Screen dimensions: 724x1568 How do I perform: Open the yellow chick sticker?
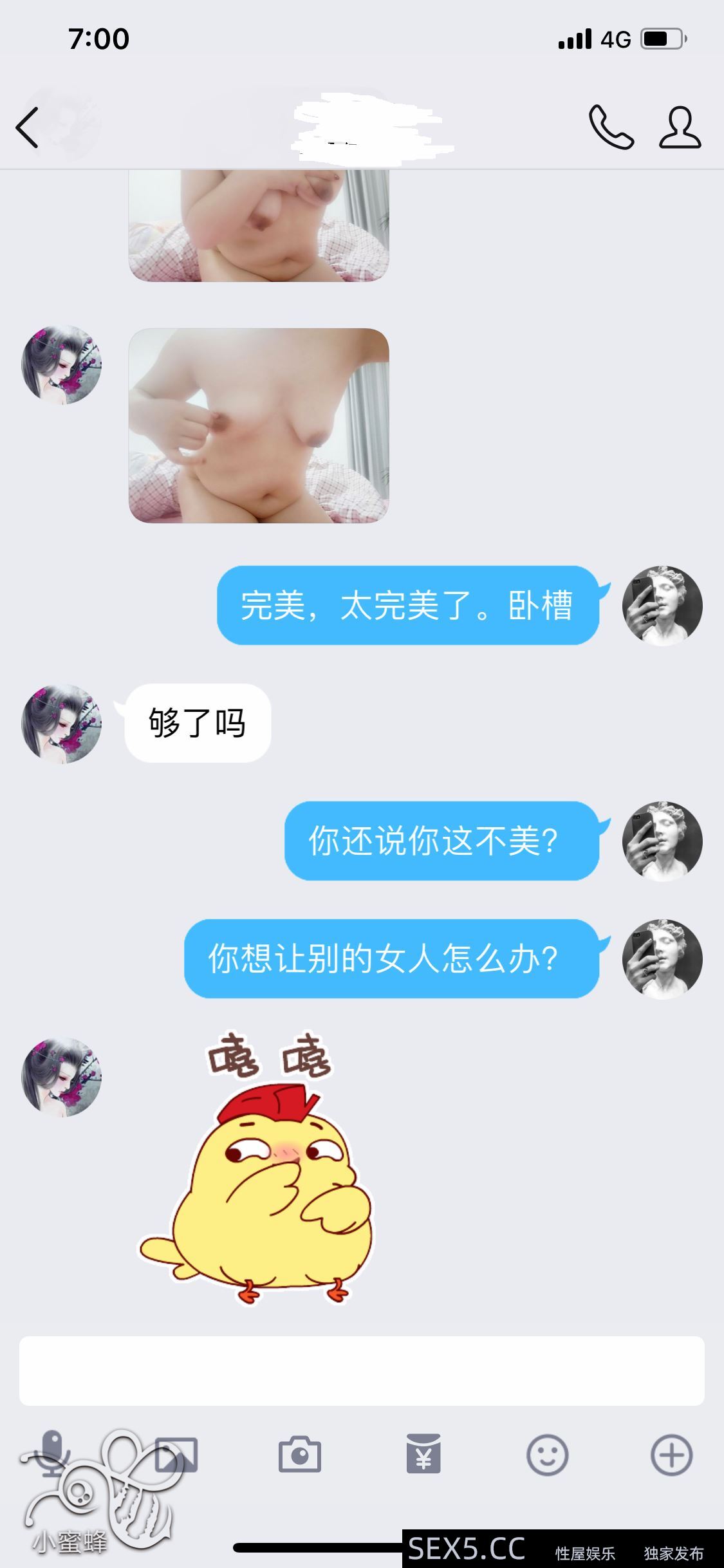point(257,1171)
